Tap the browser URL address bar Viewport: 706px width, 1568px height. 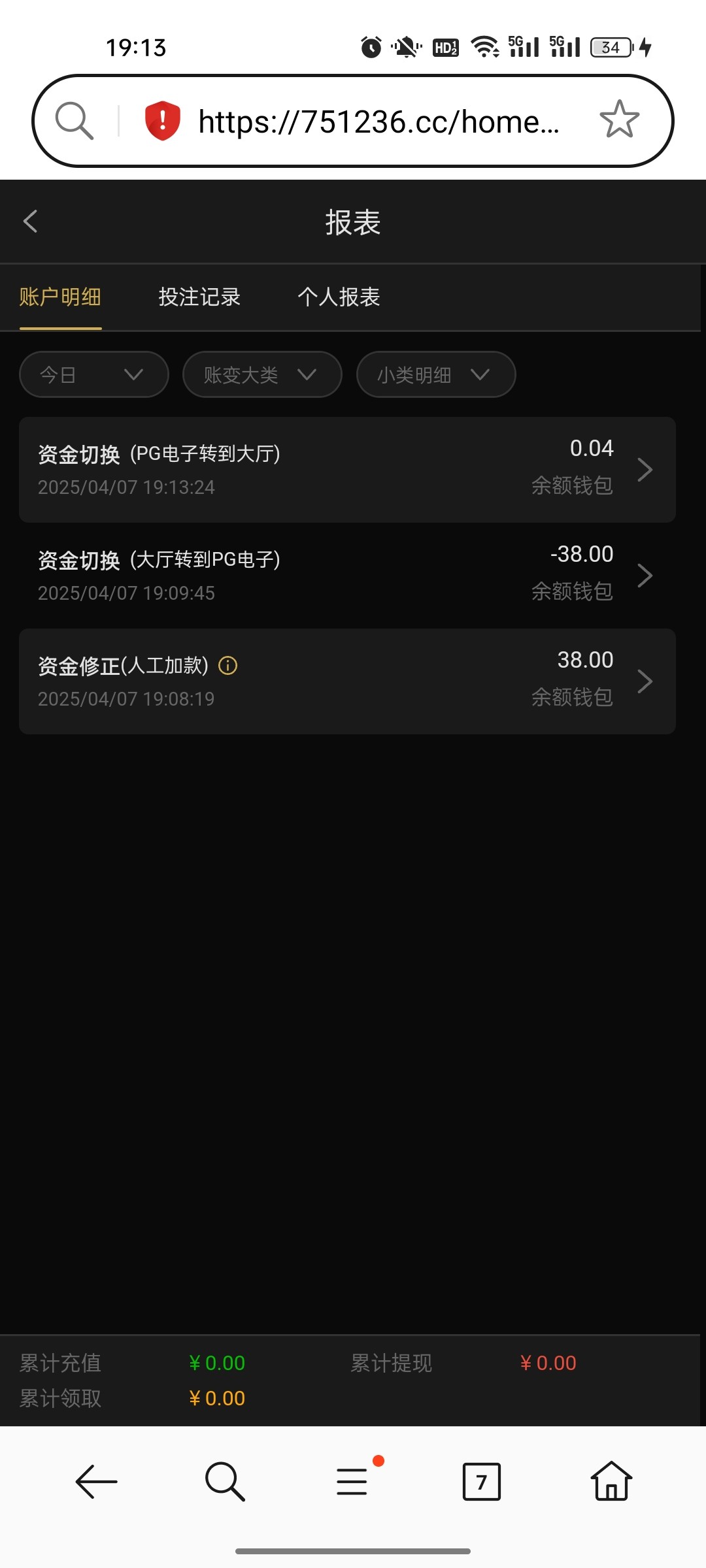point(379,122)
